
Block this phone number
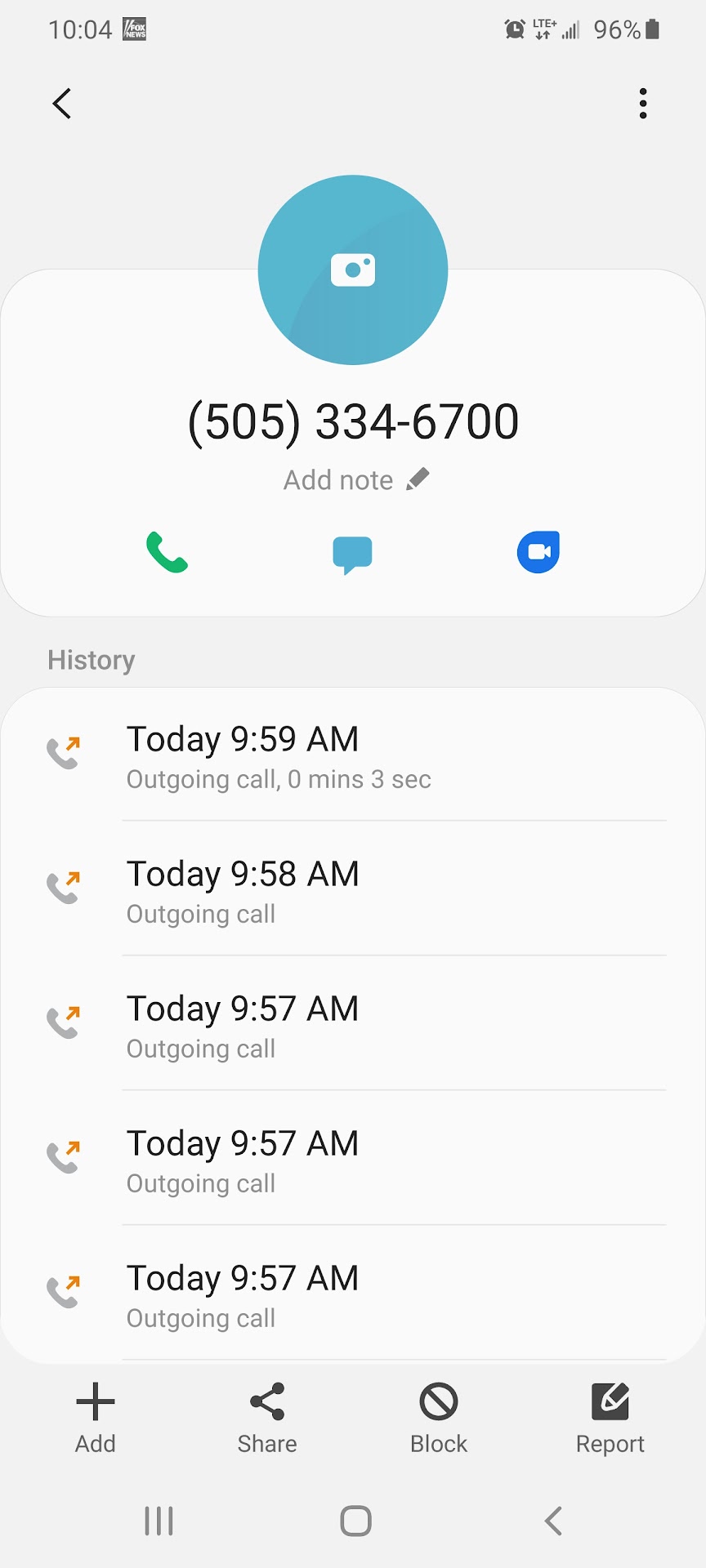(x=439, y=1418)
